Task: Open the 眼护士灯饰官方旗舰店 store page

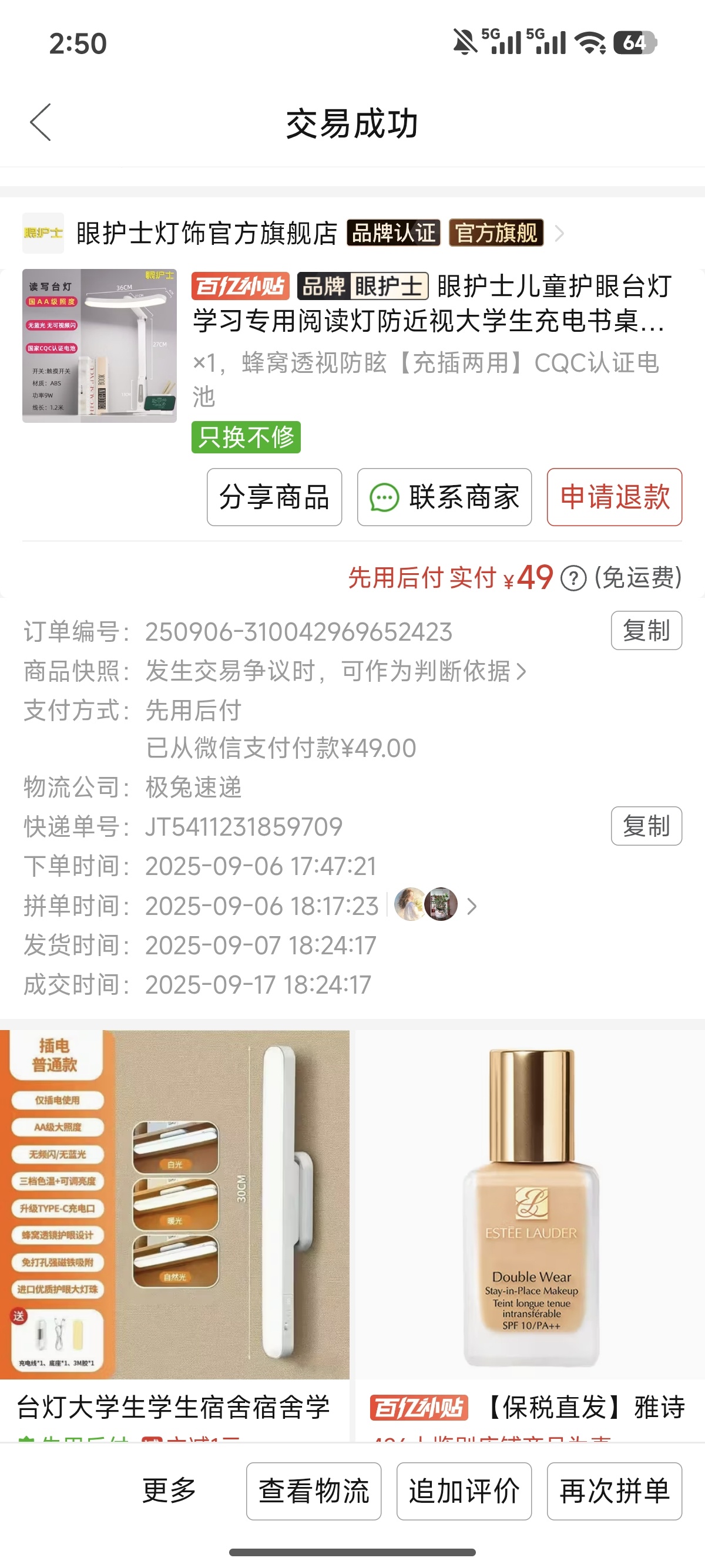Action: [x=207, y=233]
